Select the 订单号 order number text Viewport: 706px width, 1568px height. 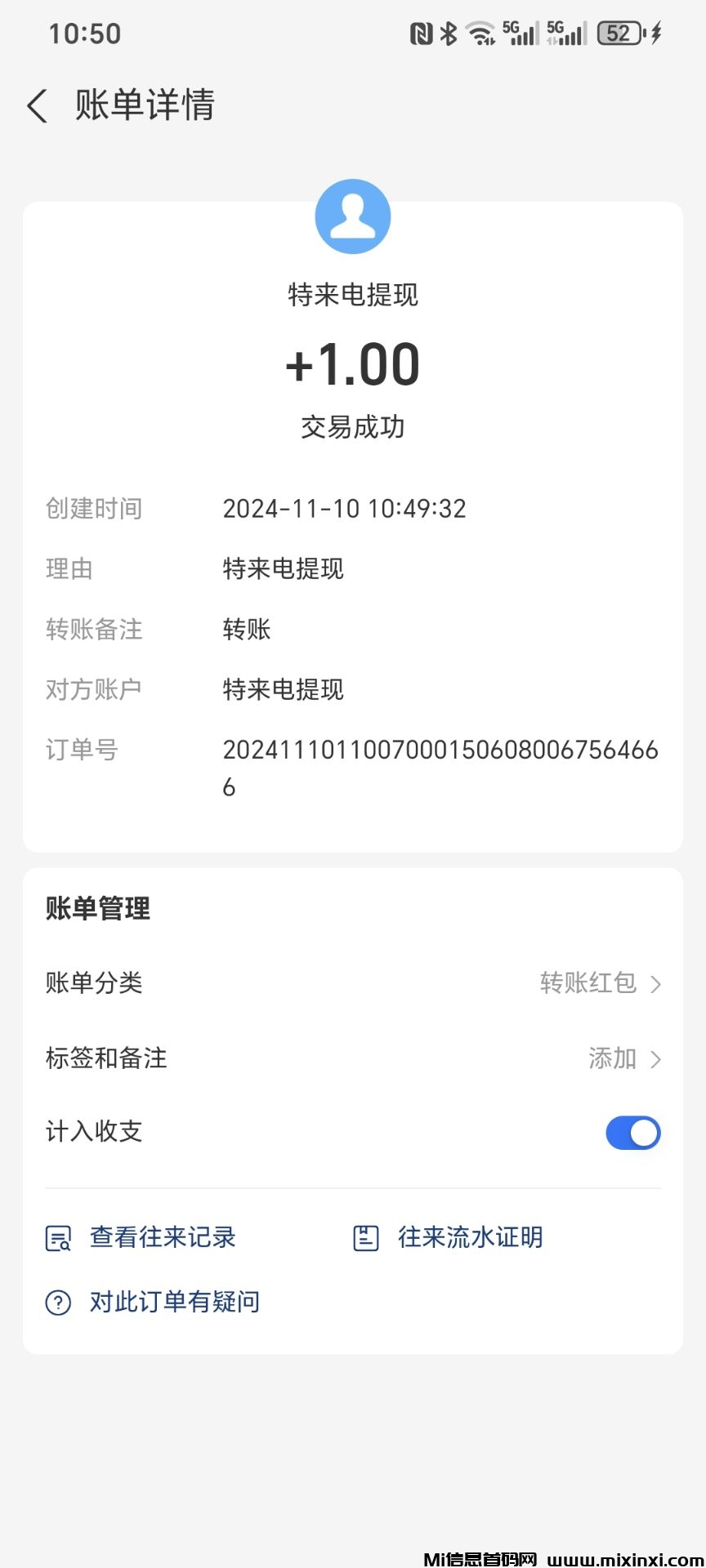click(x=441, y=750)
